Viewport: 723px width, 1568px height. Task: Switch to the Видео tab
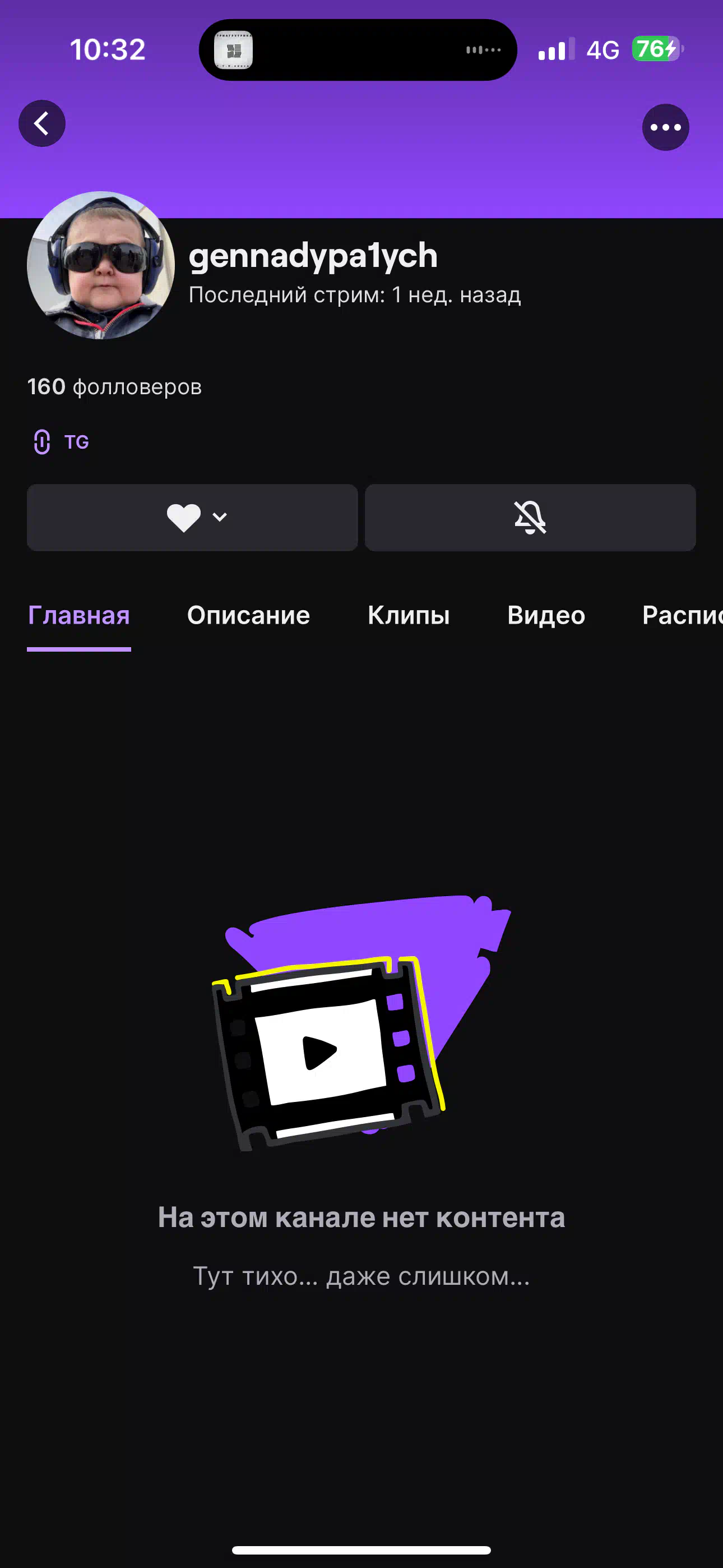[546, 615]
